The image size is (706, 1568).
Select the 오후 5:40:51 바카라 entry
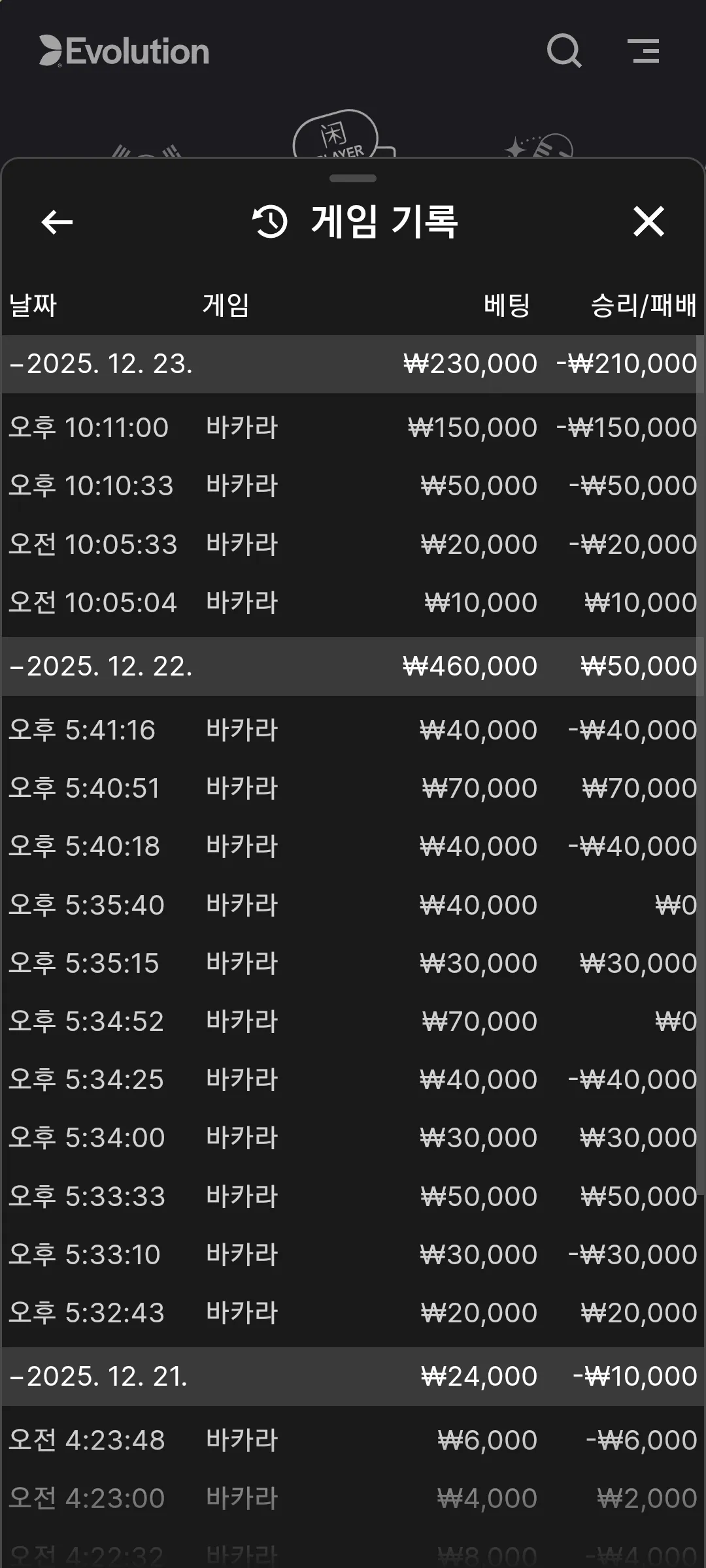[x=350, y=788]
